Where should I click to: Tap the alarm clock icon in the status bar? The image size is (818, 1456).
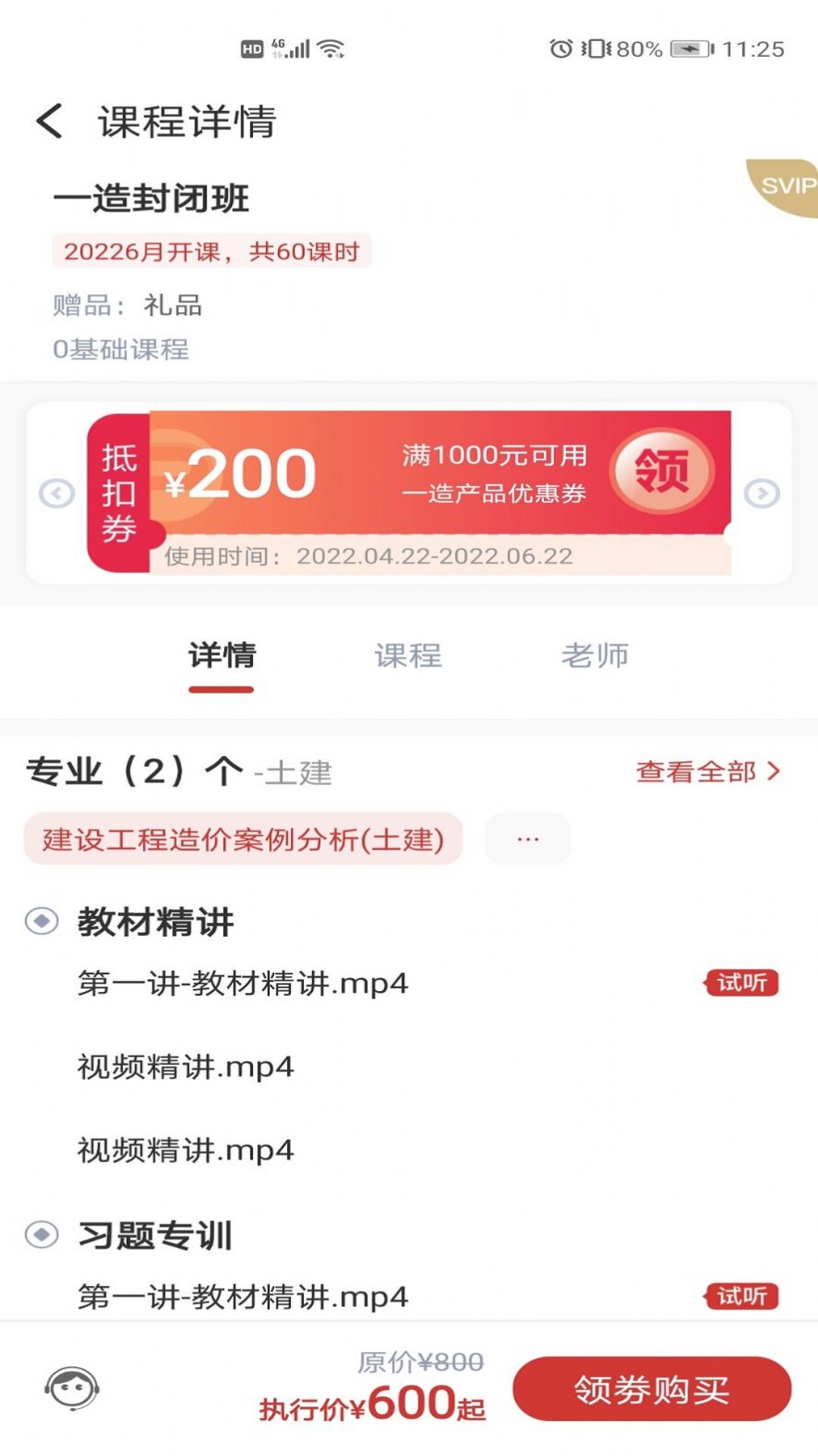click(560, 48)
